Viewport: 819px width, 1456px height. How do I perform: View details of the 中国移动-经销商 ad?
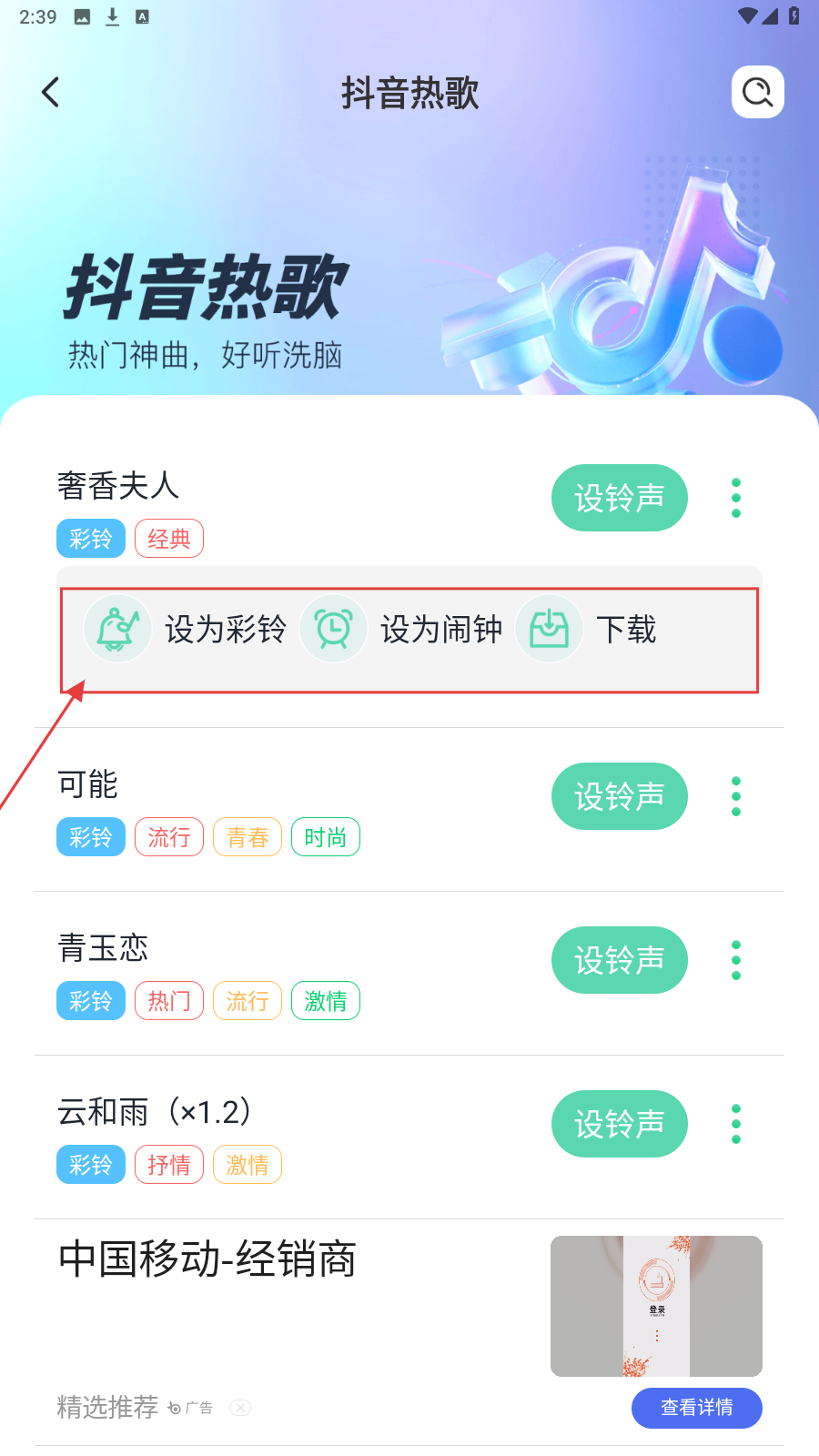coord(696,1408)
